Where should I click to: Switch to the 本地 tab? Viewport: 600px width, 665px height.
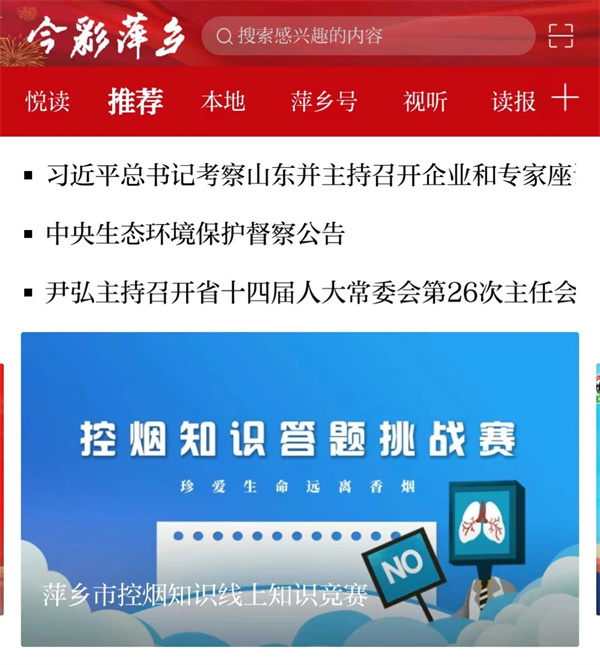pos(223,101)
